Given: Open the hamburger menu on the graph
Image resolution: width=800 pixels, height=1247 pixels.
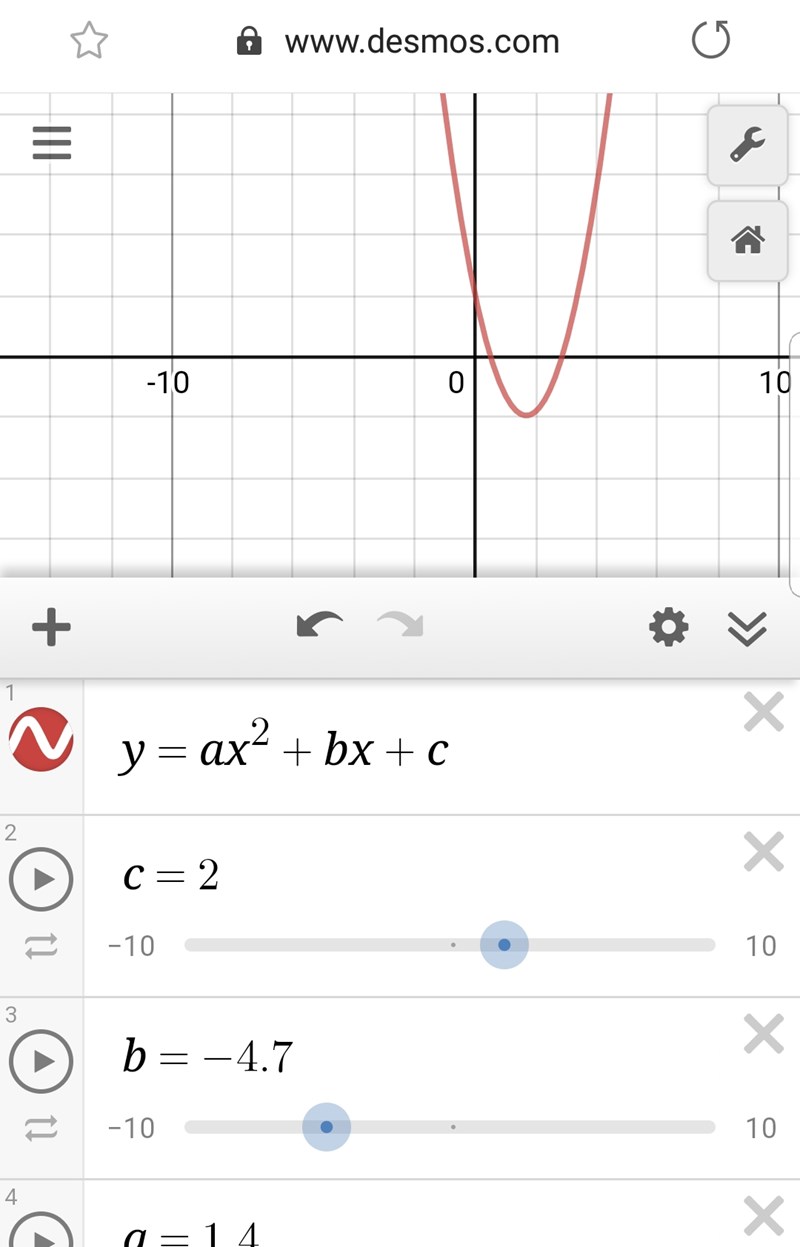Looking at the screenshot, I should point(52,143).
